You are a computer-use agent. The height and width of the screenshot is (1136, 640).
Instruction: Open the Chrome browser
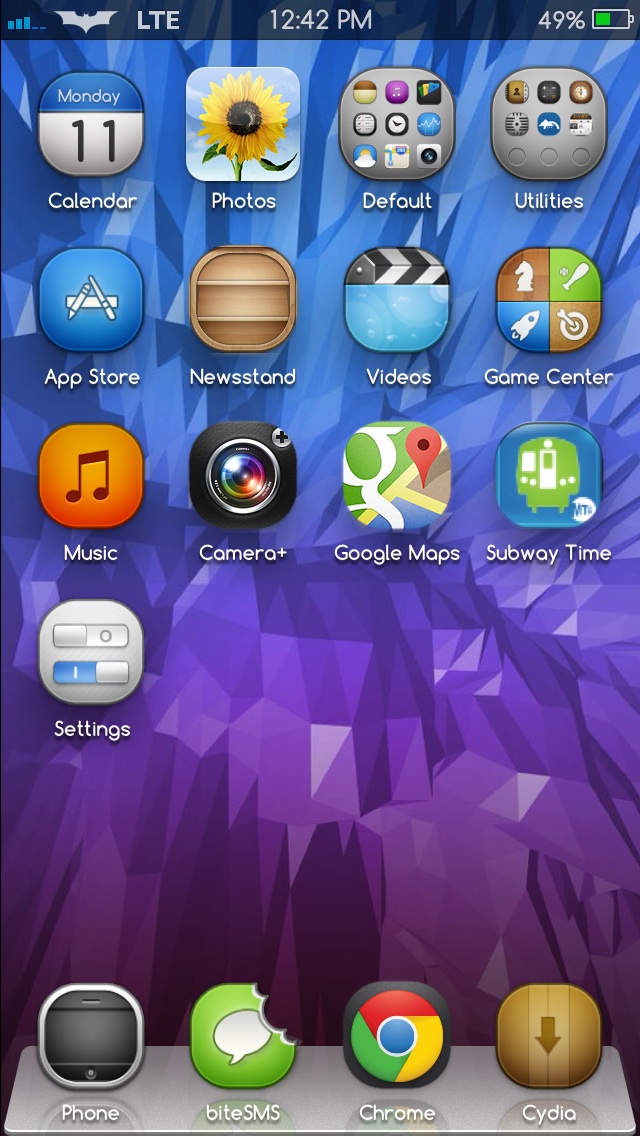(x=397, y=1037)
